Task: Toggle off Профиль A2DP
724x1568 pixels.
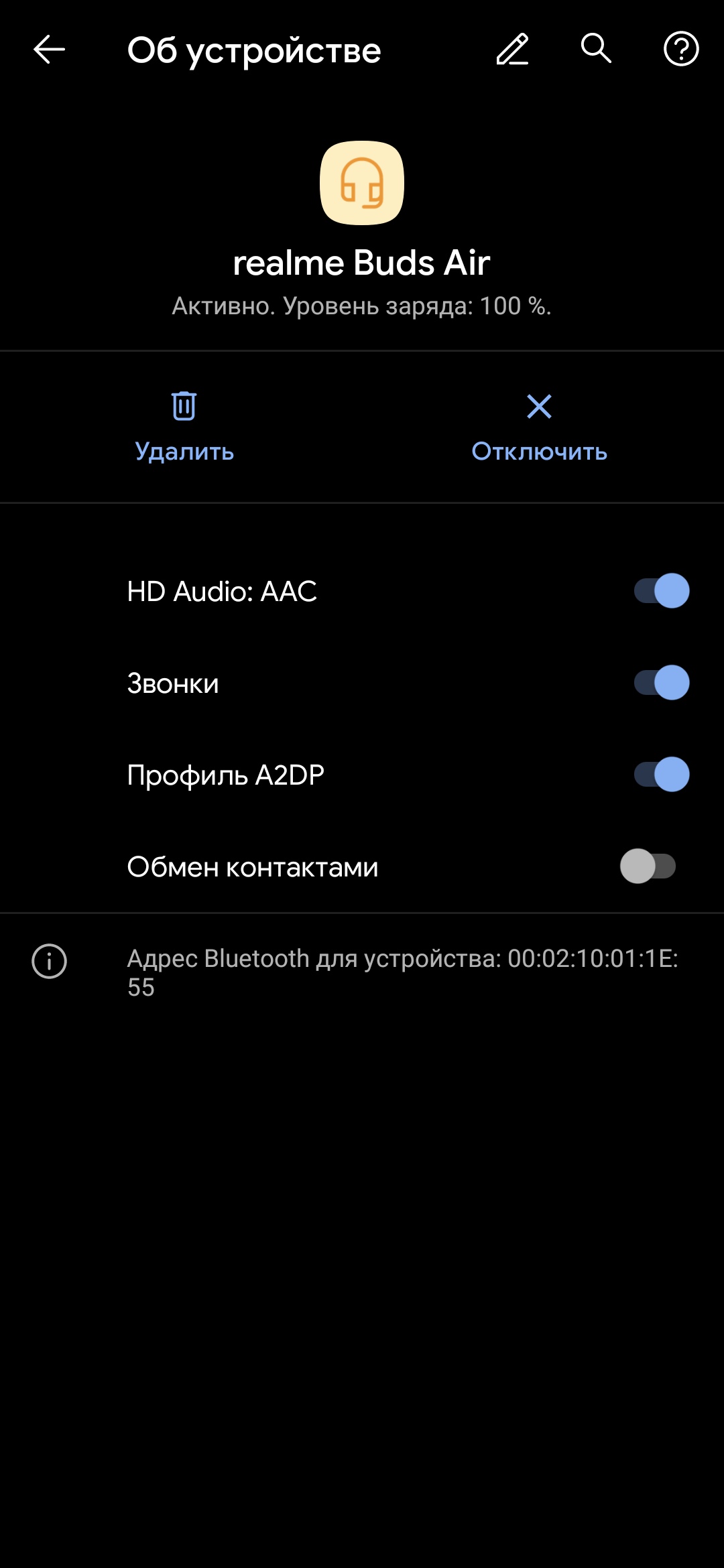Action: coord(661,775)
